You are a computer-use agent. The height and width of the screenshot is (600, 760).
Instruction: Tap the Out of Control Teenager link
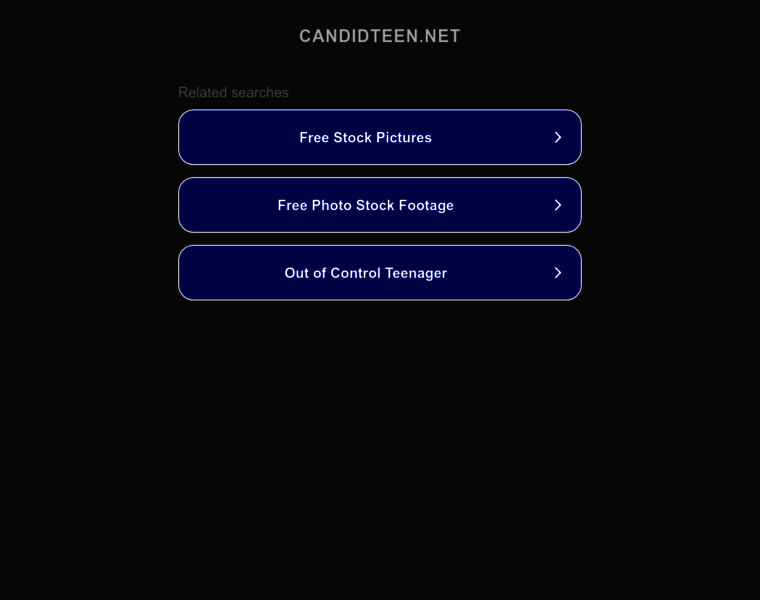(379, 273)
